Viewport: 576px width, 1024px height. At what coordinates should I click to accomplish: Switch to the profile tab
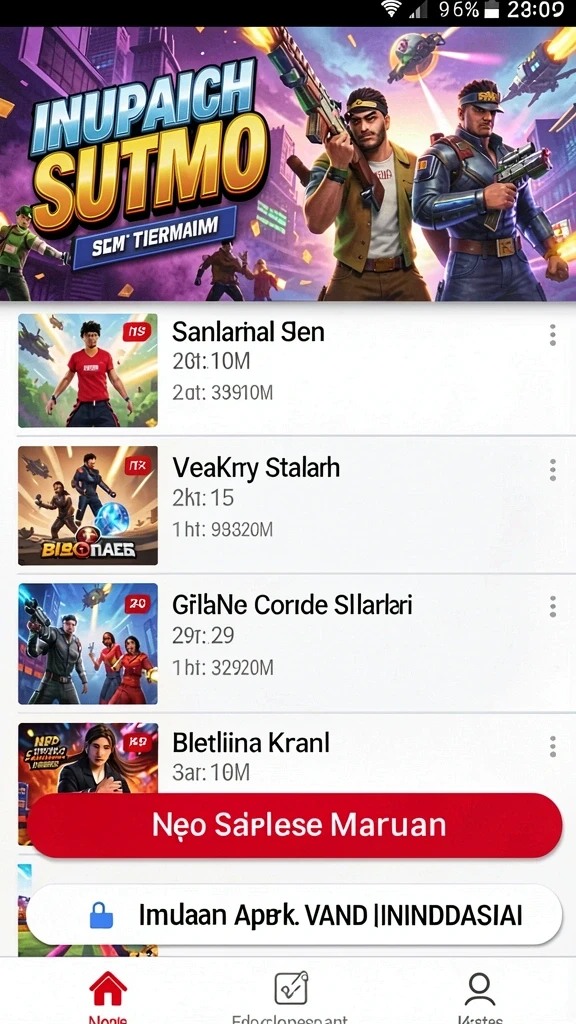tap(479, 995)
